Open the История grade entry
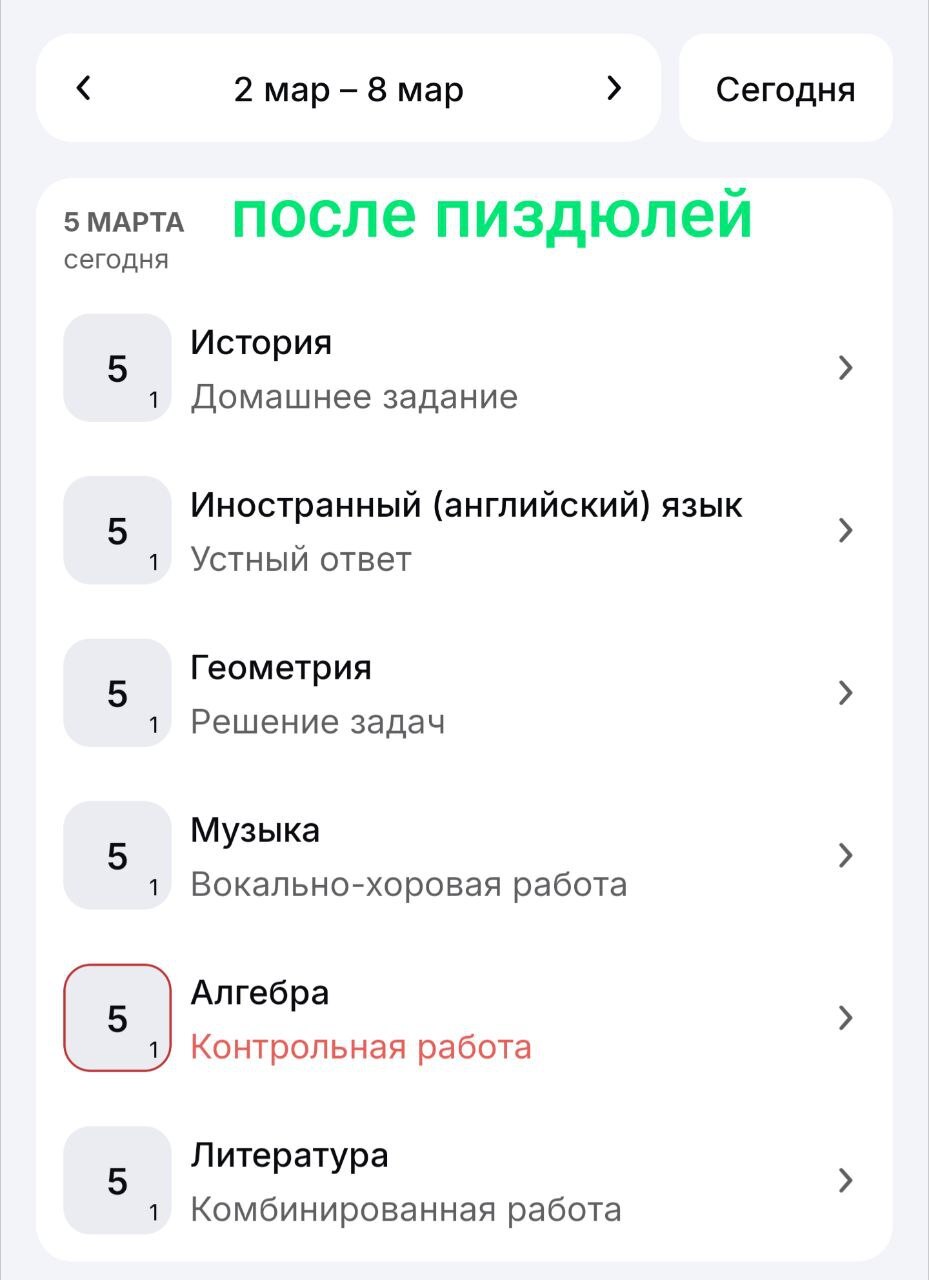Image resolution: width=929 pixels, height=1280 pixels. point(464,368)
